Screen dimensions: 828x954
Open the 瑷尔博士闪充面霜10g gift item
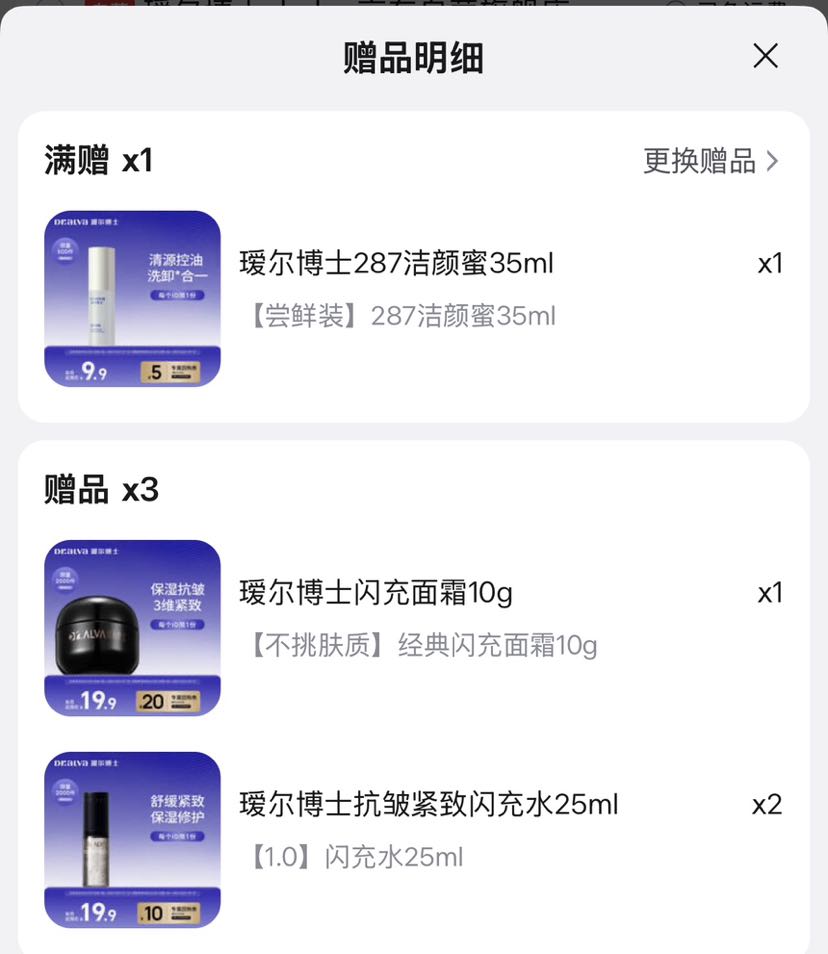pos(414,628)
